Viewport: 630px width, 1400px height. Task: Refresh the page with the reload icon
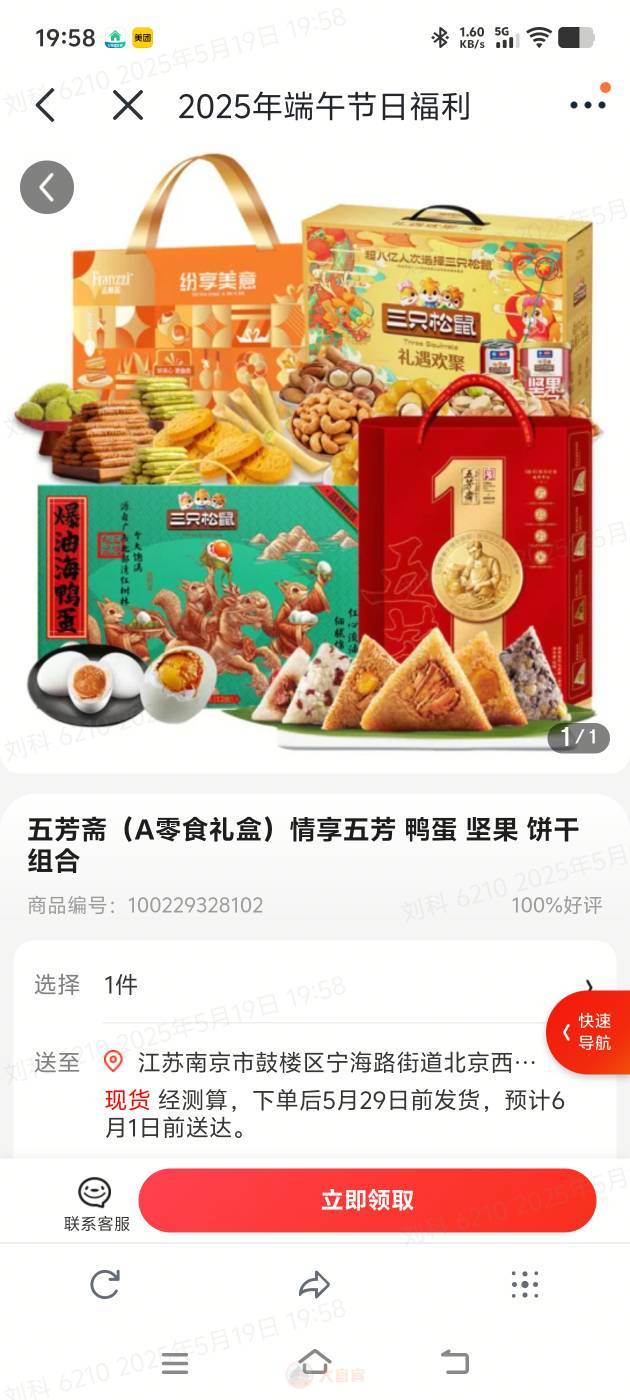click(105, 1285)
